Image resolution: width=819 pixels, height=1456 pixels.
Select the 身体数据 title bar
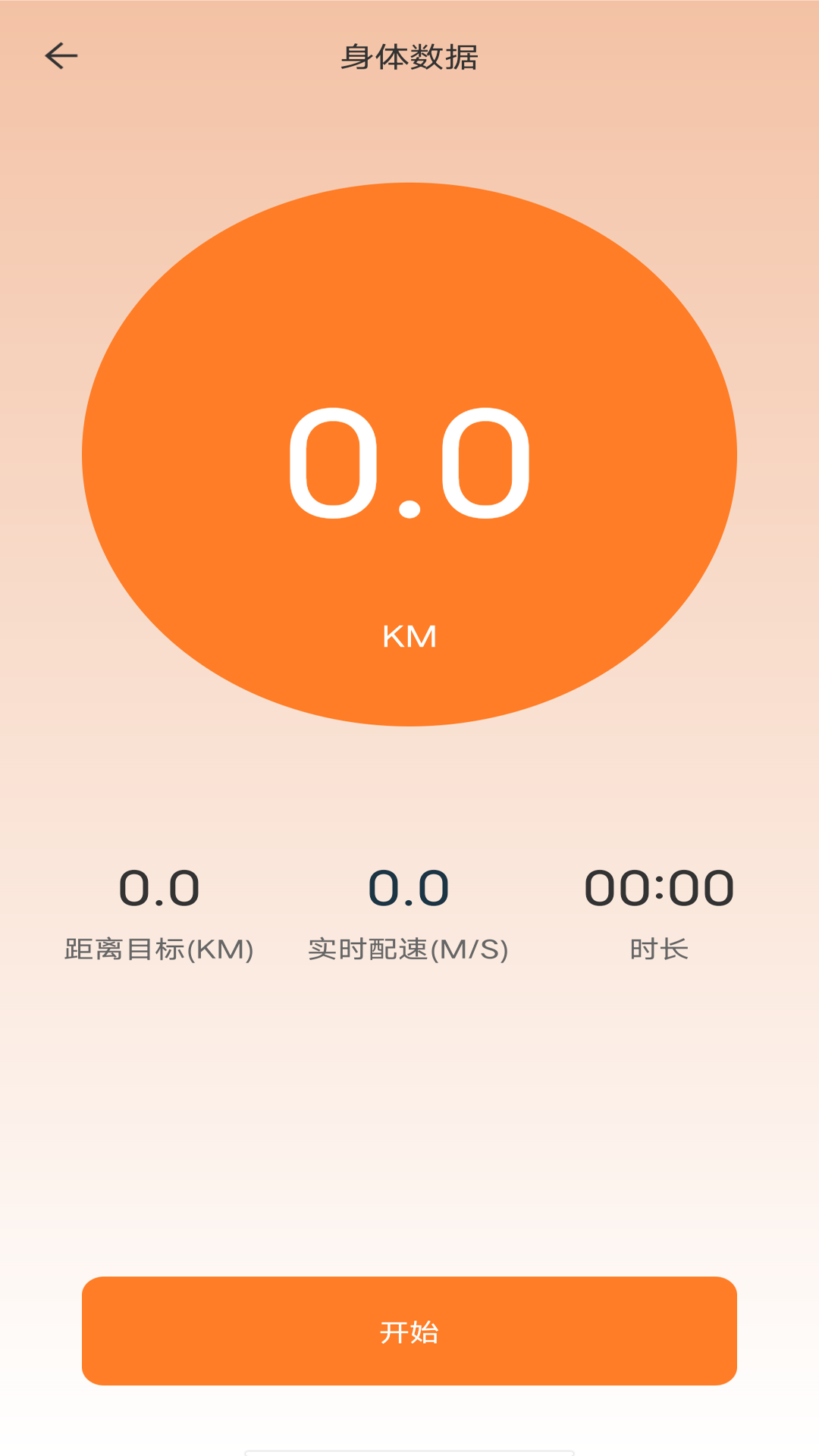[x=409, y=55]
